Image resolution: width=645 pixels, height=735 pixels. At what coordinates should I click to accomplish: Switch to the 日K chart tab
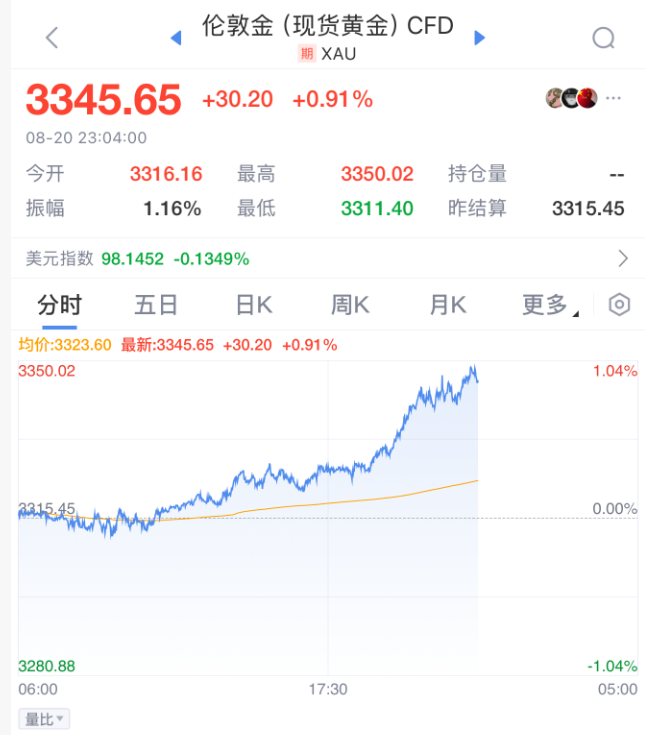253,305
